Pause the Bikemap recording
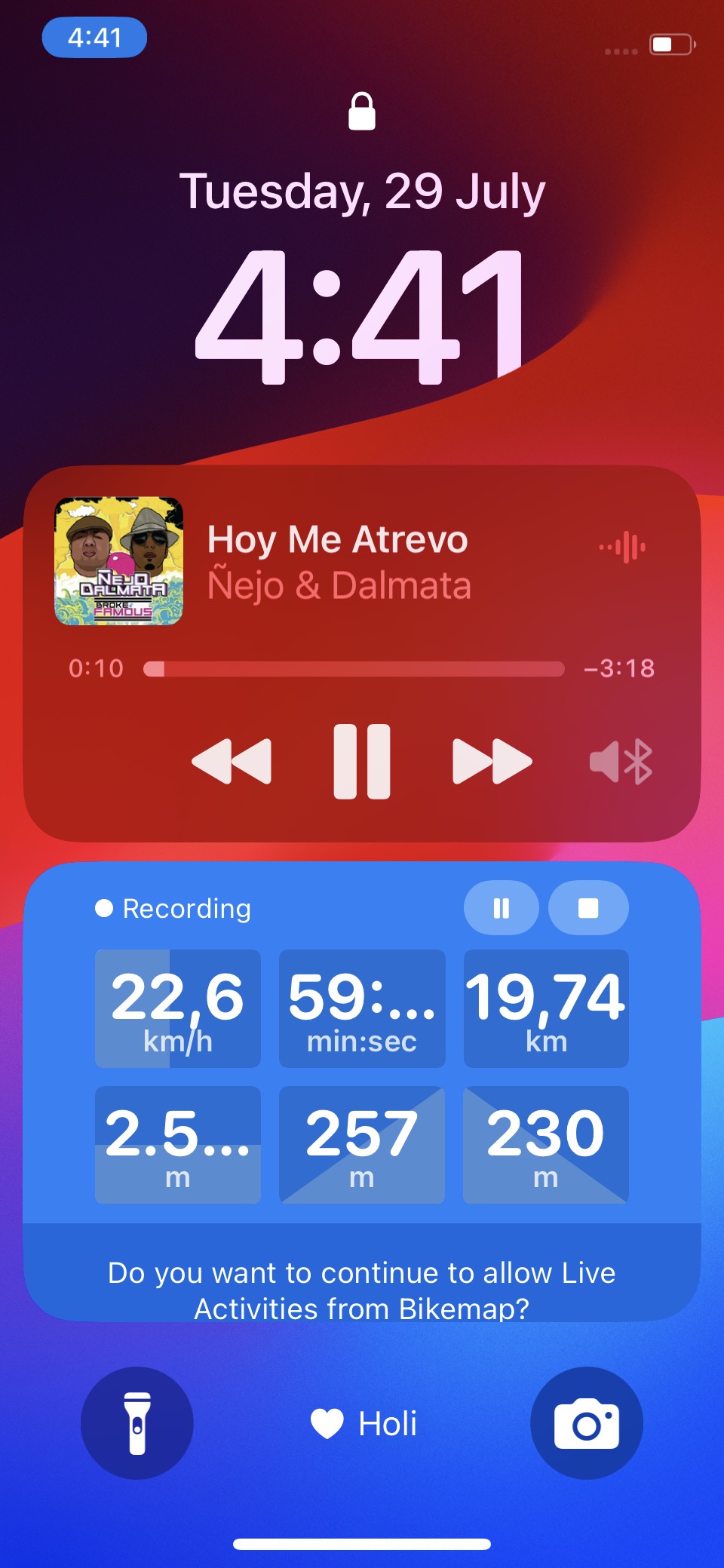Viewport: 724px width, 1568px height. pyautogui.click(x=502, y=908)
